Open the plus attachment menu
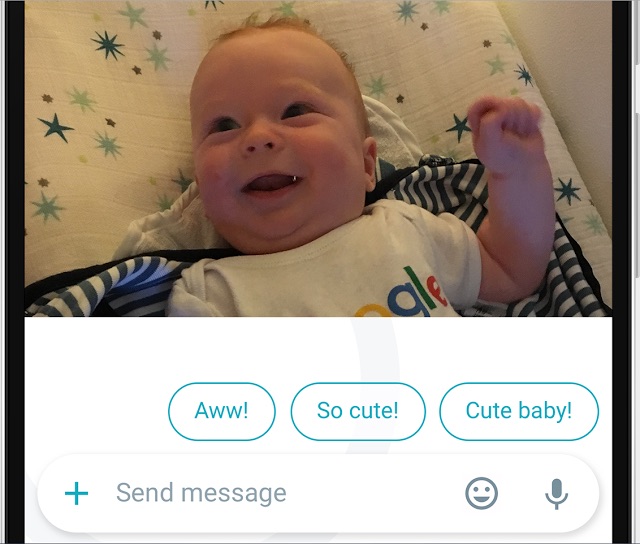 point(76,493)
